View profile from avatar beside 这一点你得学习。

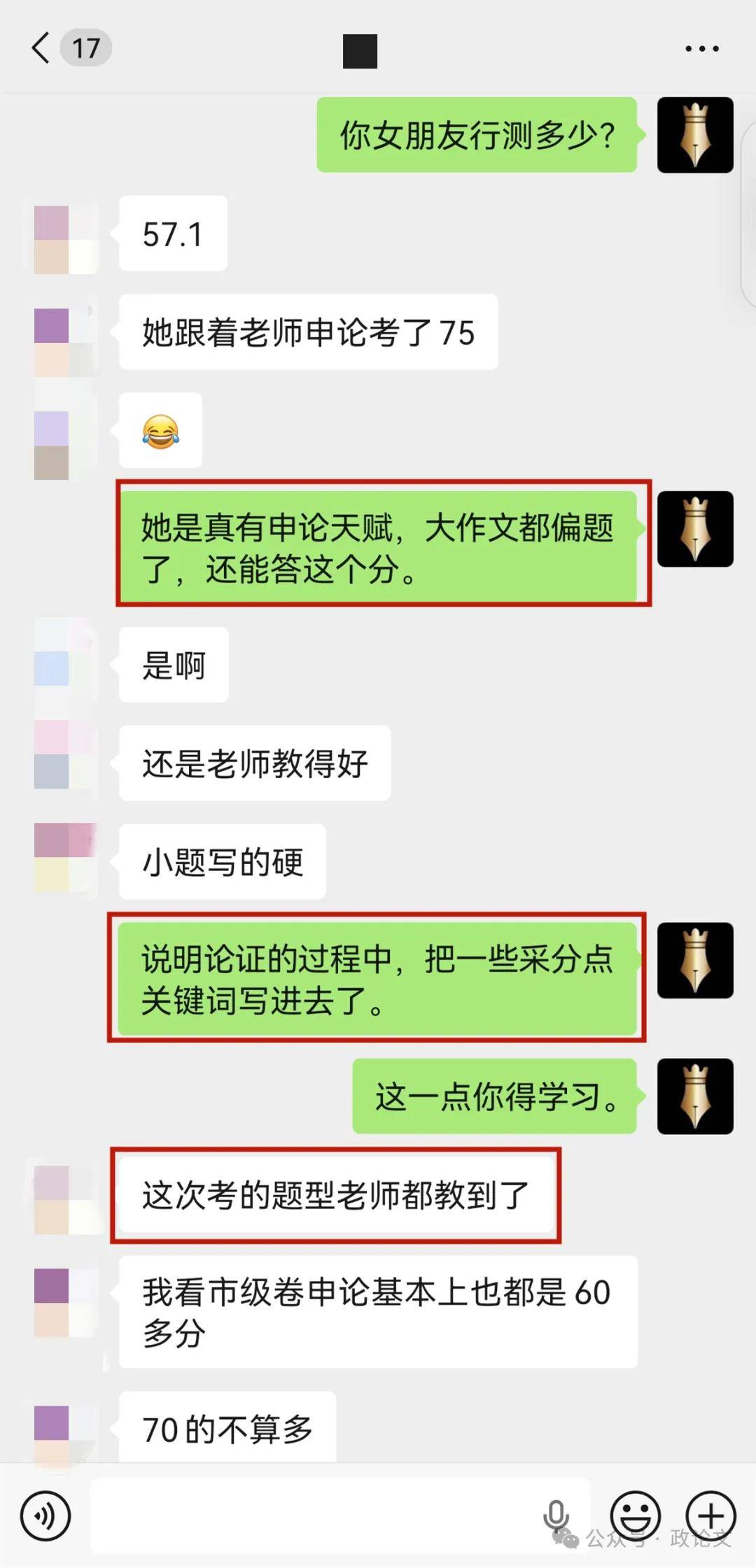pyautogui.click(x=694, y=1096)
